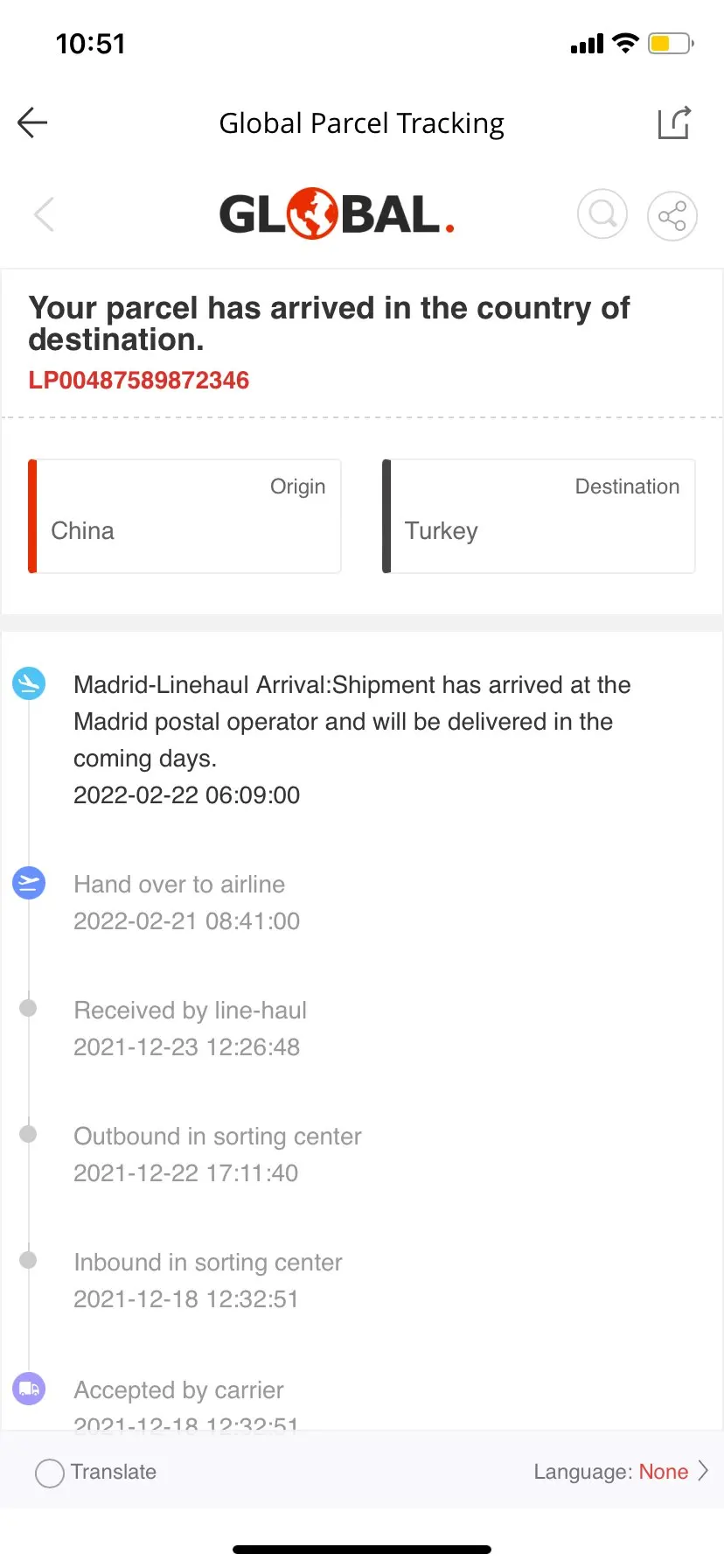The image size is (724, 1568).
Task: Tap the left chevron beside the Global logo
Action: [x=44, y=214]
